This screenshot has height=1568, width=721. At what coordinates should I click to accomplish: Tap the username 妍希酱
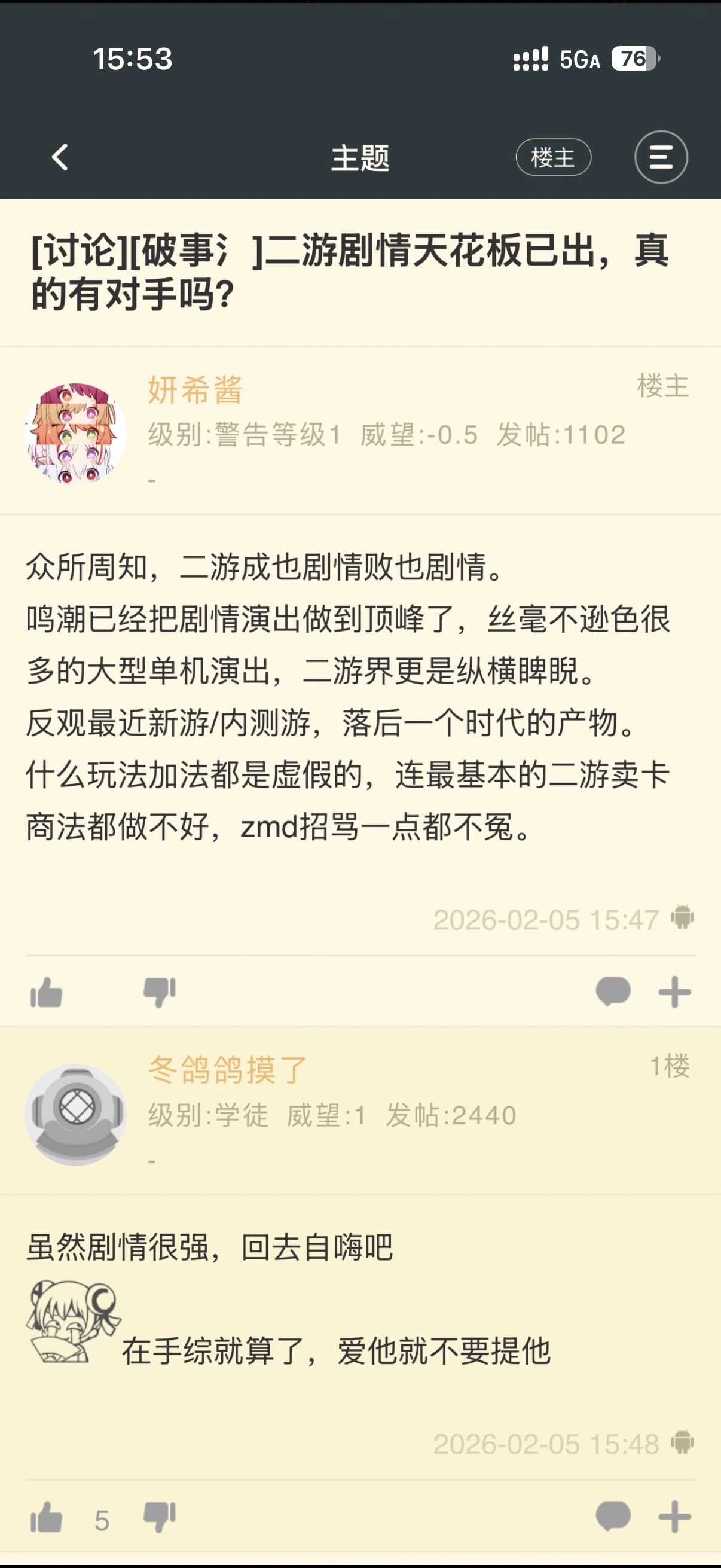point(195,390)
